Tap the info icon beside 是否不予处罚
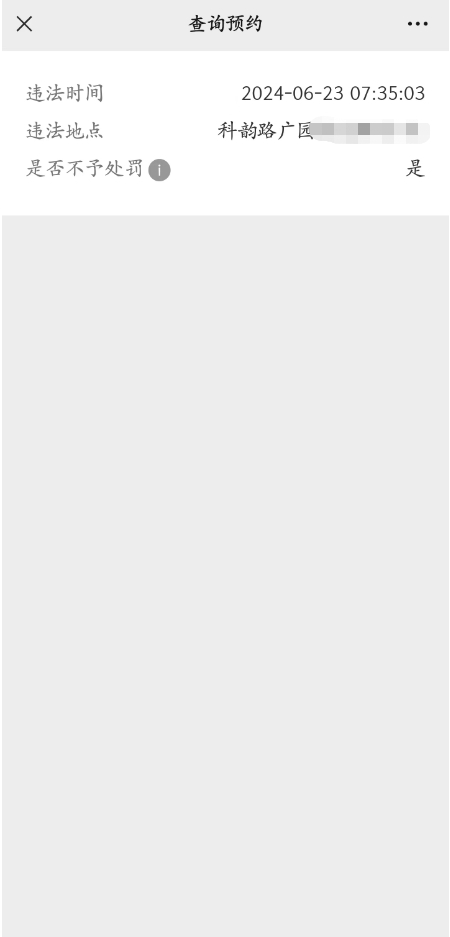The width and height of the screenshot is (450, 937). coord(160,170)
